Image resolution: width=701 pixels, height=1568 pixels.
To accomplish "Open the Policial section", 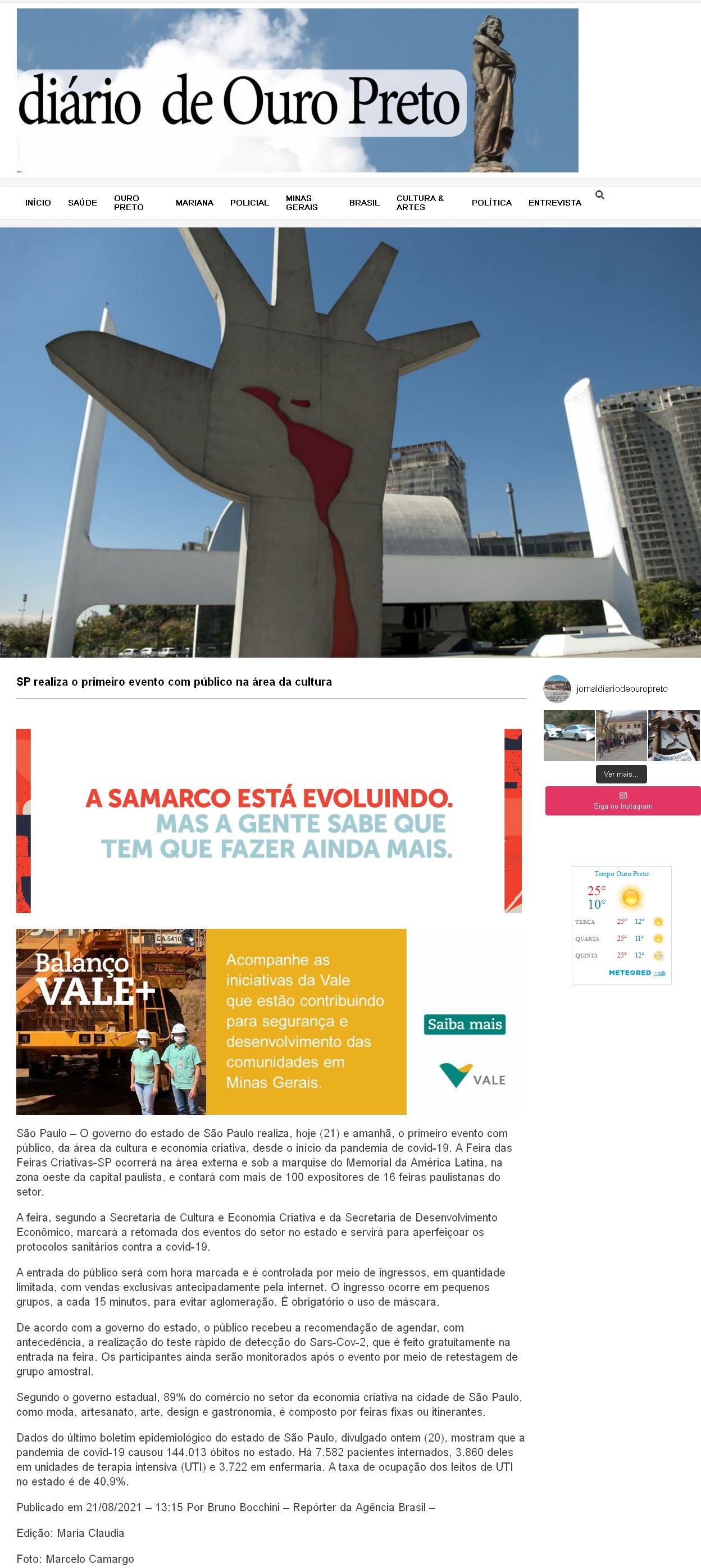I will [x=249, y=203].
